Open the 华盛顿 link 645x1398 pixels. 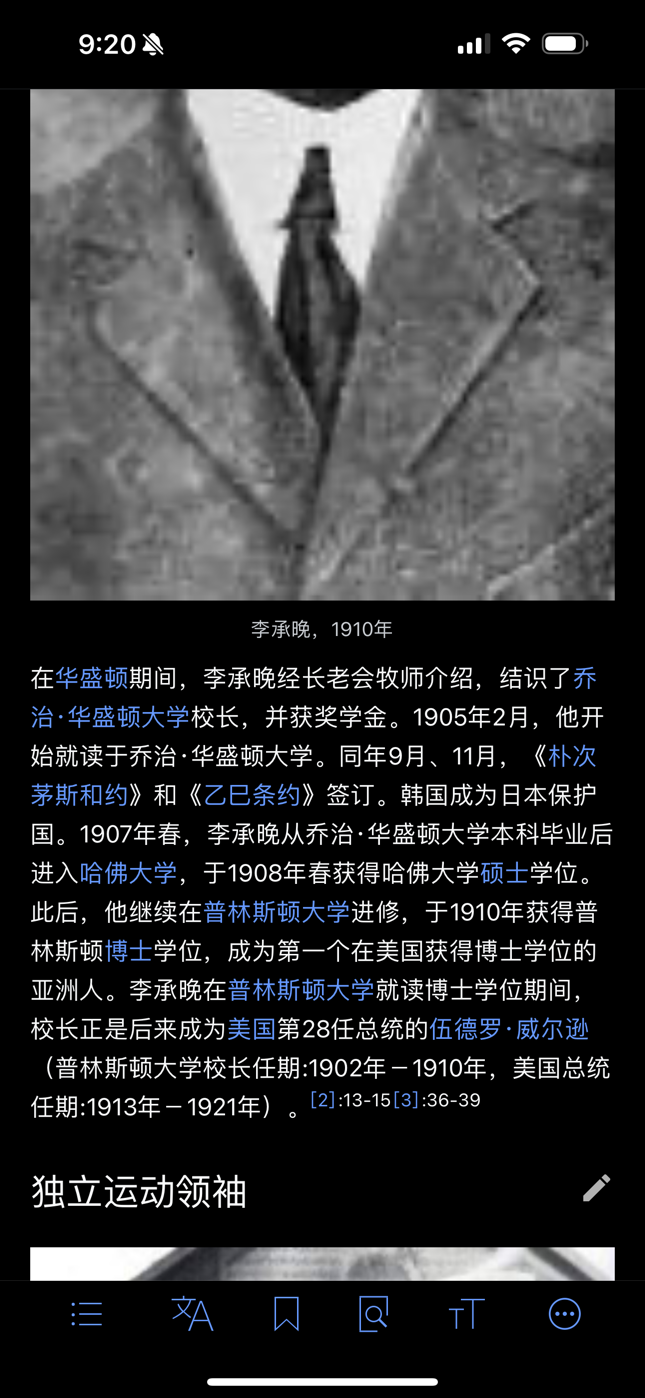coord(91,679)
